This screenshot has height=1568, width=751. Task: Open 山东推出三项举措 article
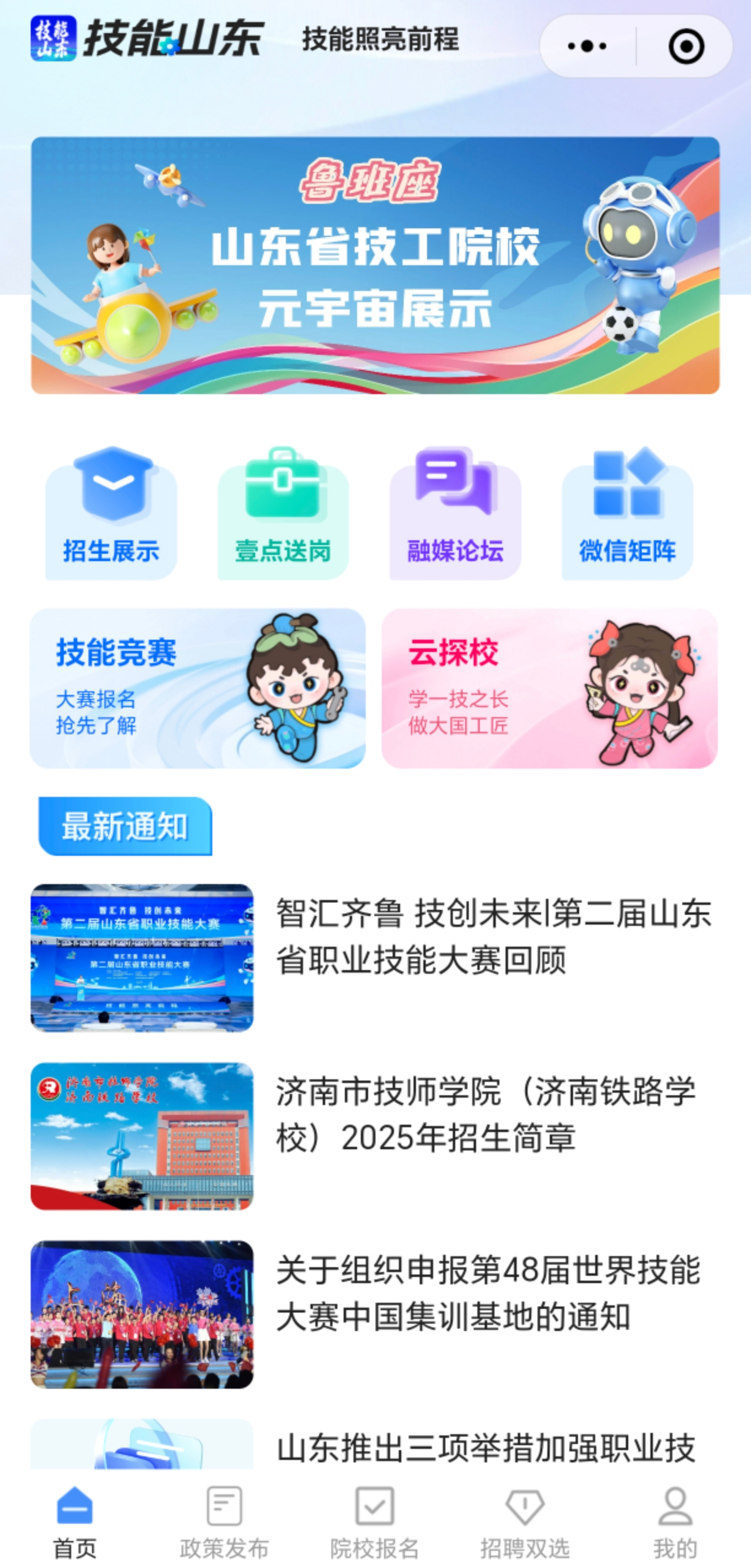[x=485, y=1448]
